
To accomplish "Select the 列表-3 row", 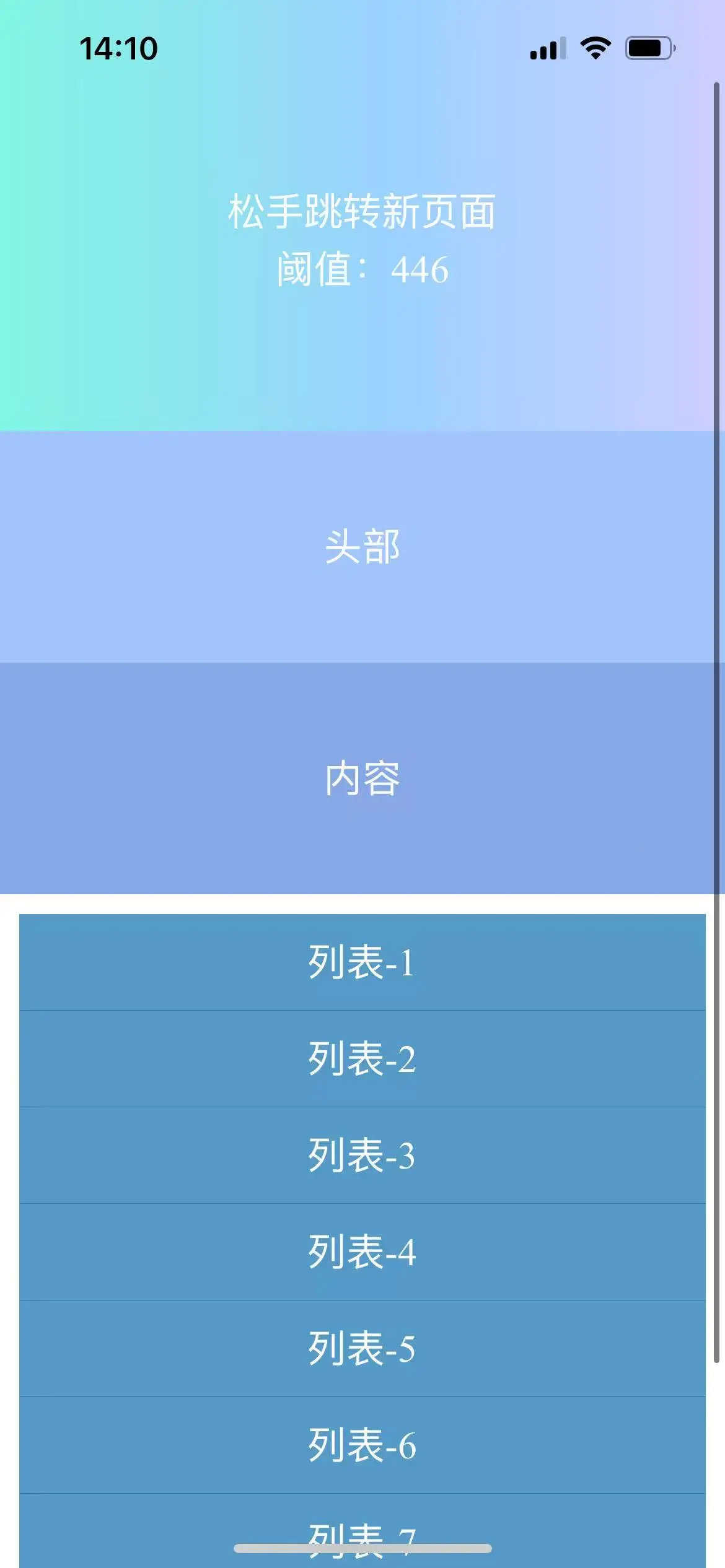I will [x=362, y=1156].
